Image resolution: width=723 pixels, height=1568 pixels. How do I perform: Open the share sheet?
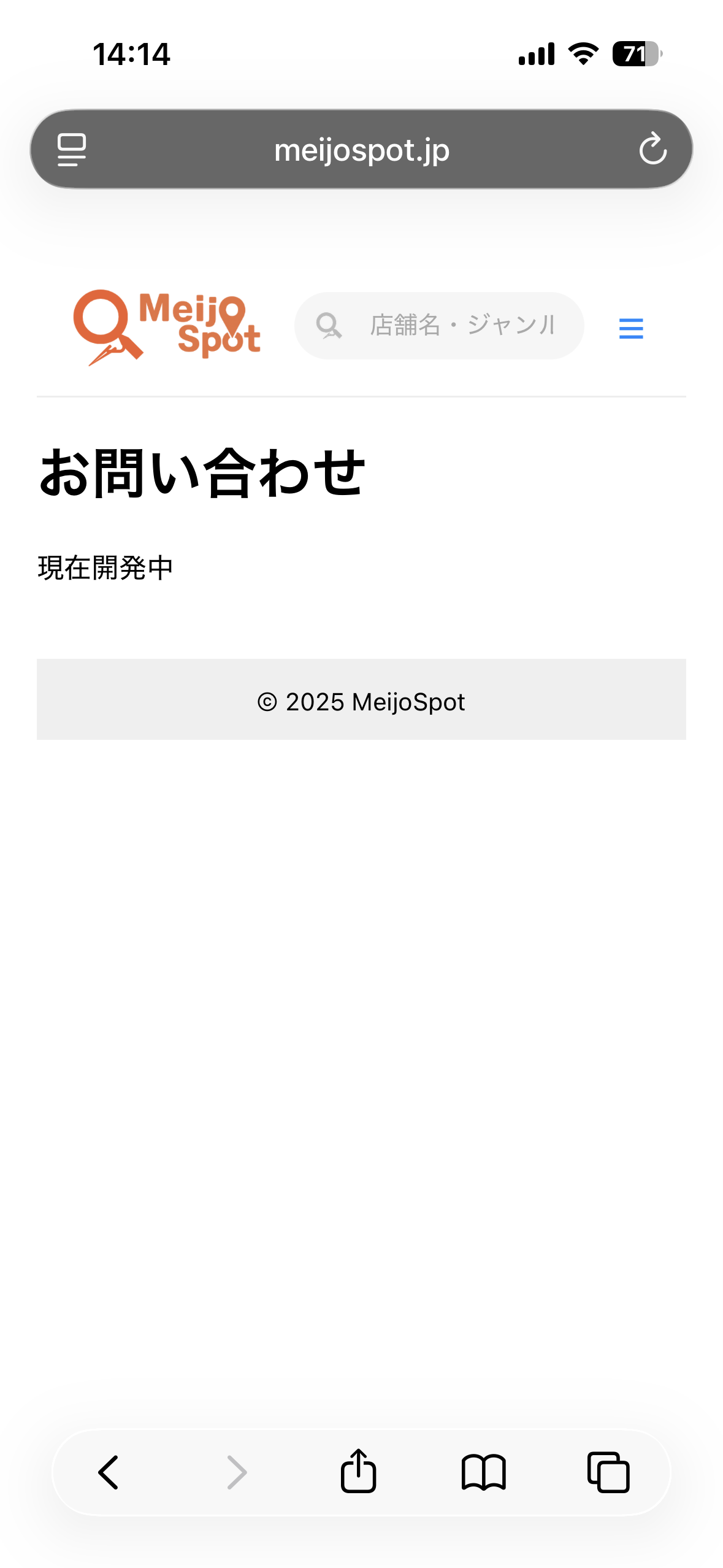coord(358,1470)
